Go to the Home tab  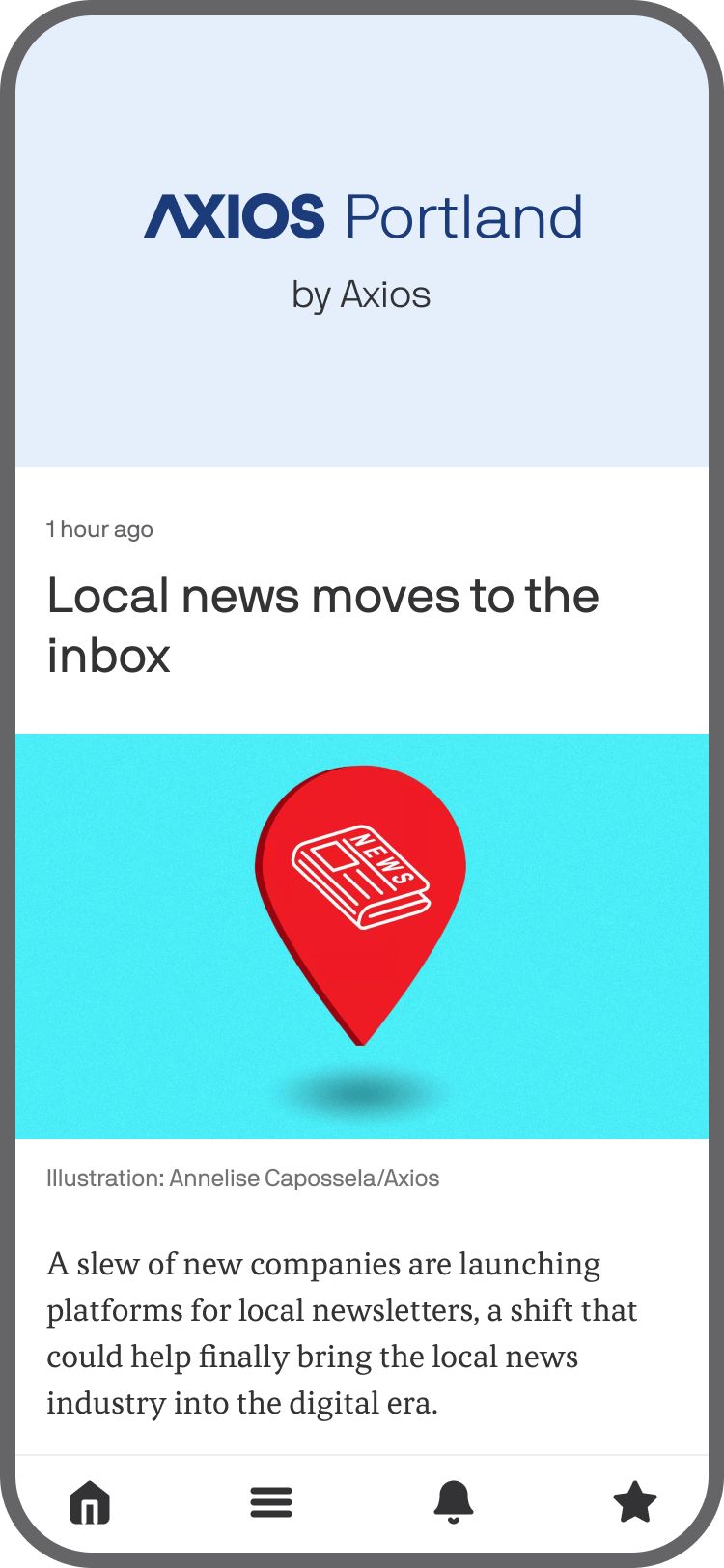click(90, 1502)
